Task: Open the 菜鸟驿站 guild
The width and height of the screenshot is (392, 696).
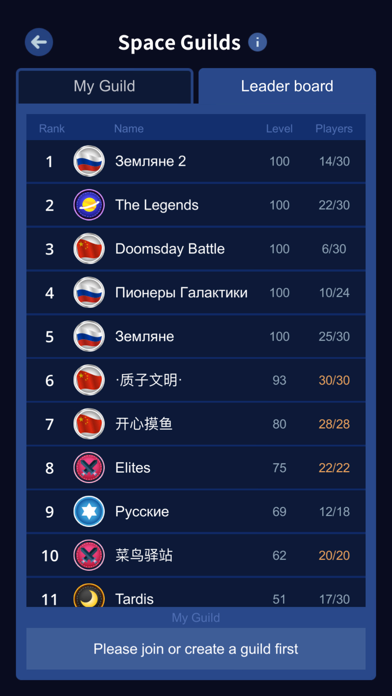Action: point(196,555)
